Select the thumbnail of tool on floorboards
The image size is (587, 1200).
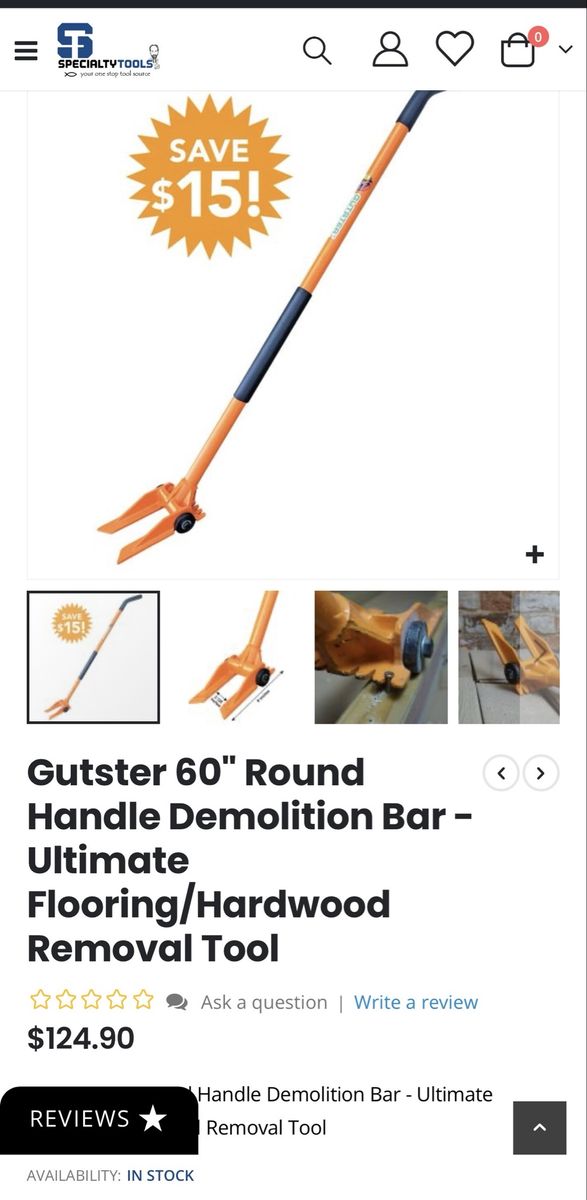coord(509,657)
